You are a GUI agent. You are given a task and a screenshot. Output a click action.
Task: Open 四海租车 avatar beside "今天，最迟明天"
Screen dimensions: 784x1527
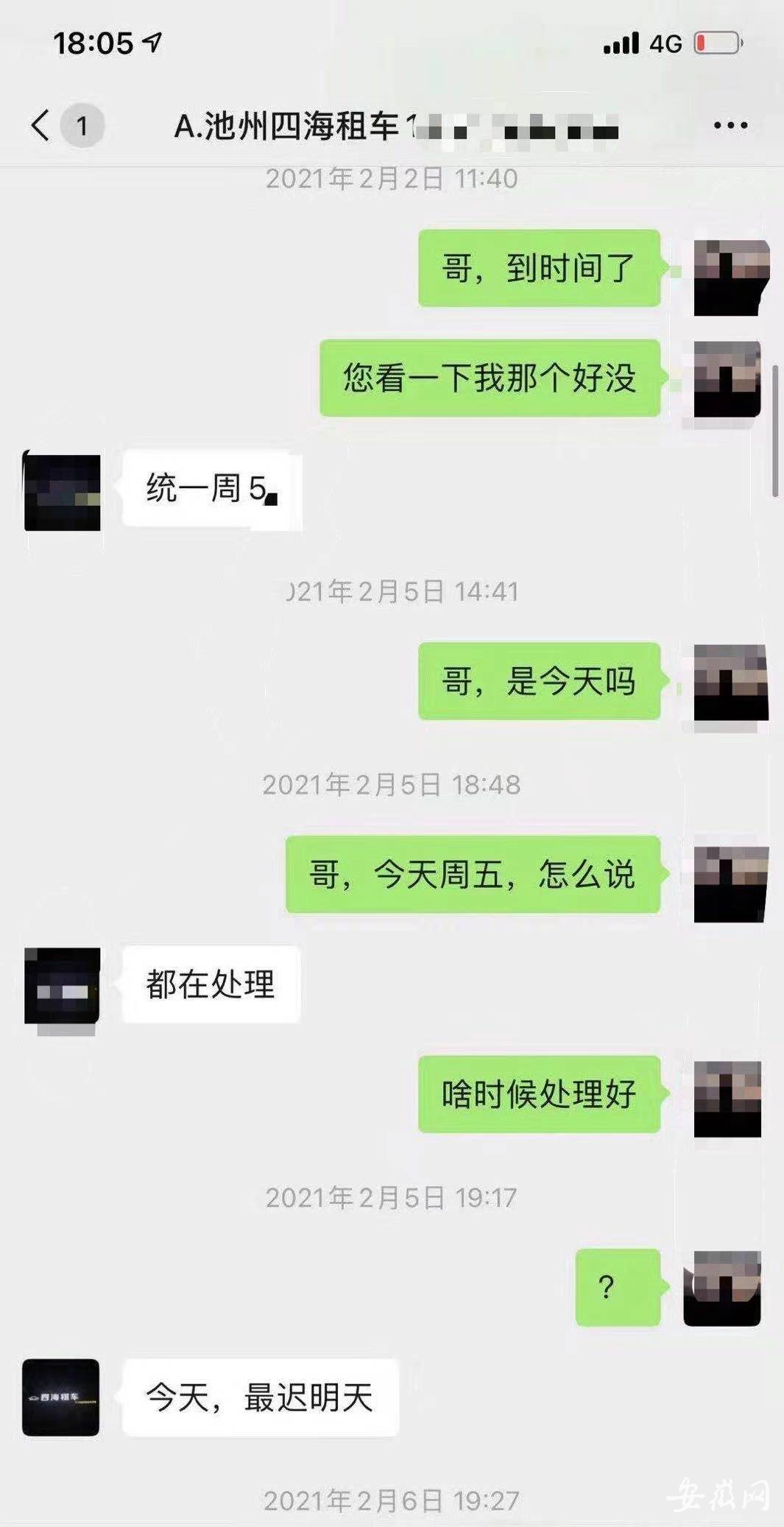pyautogui.click(x=61, y=1397)
